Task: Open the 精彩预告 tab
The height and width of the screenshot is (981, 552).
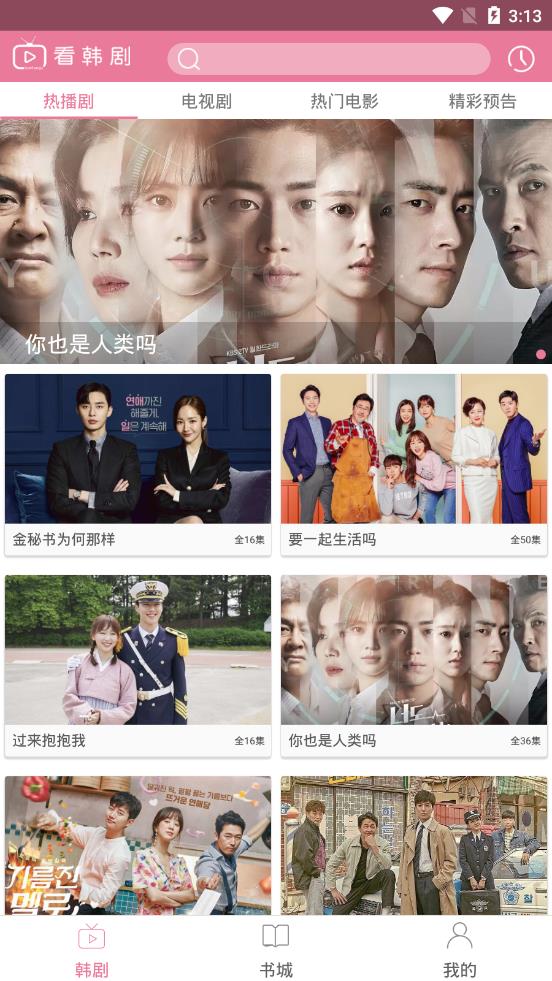Action: [x=483, y=101]
